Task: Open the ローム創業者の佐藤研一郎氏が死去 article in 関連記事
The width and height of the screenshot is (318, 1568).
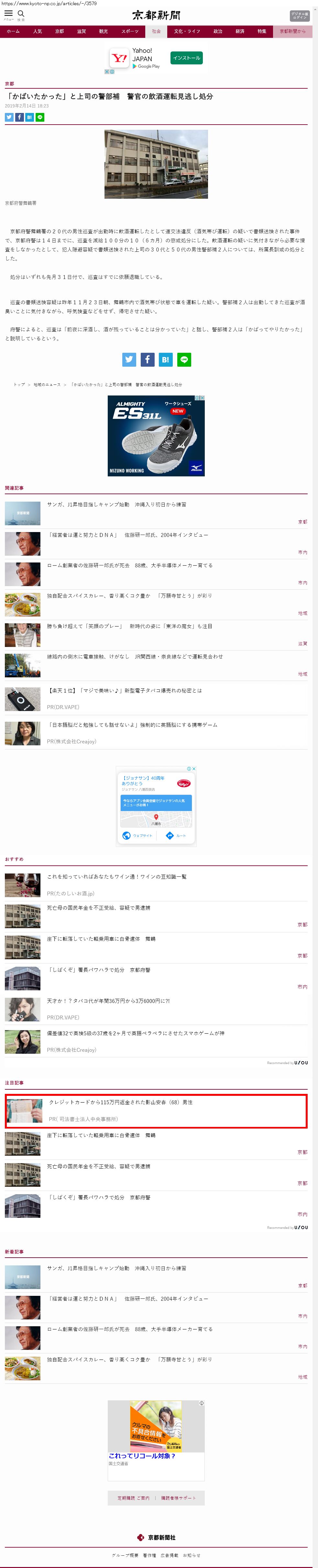Action: click(129, 565)
